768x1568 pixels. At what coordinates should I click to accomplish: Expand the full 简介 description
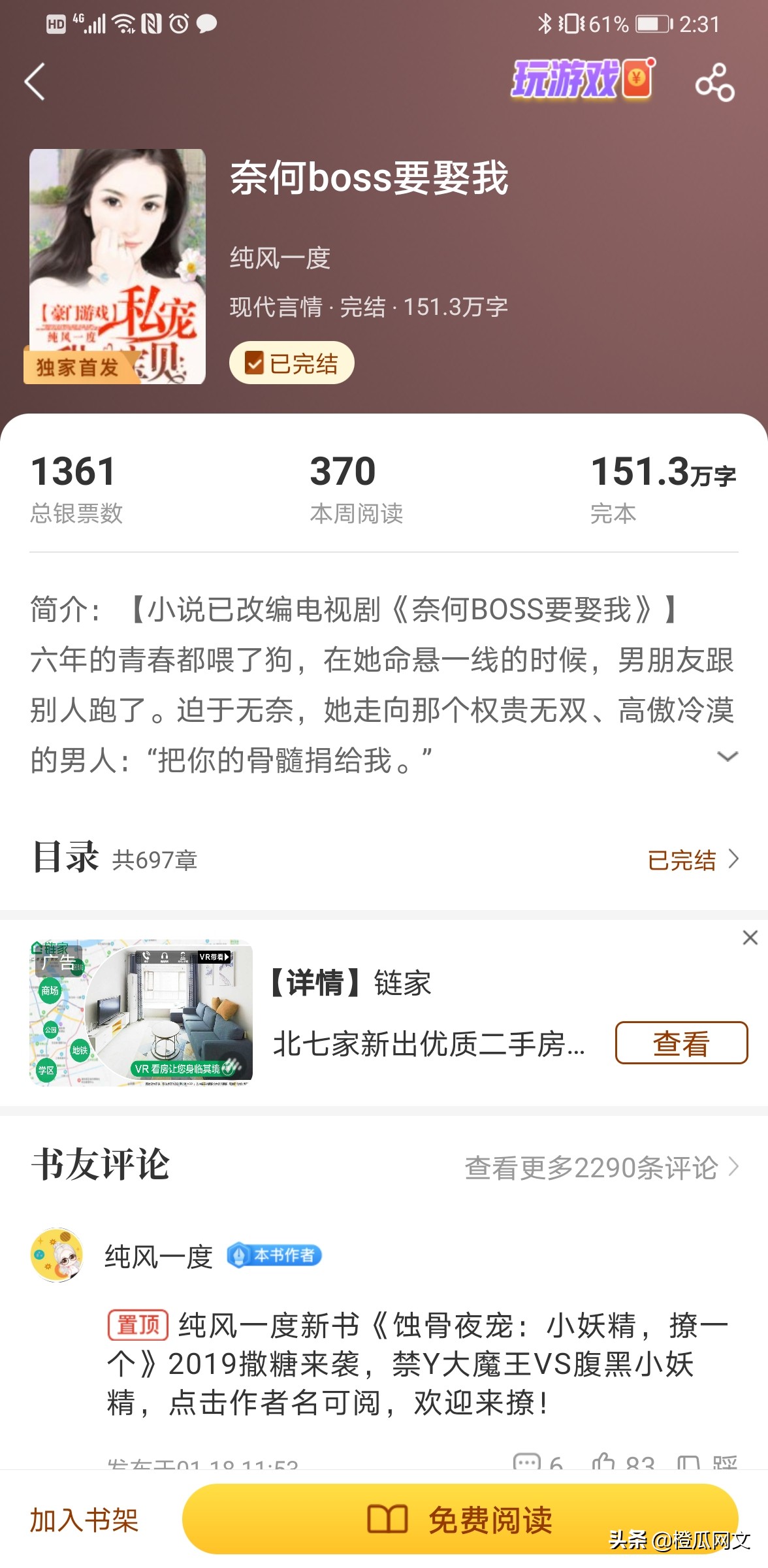727,757
